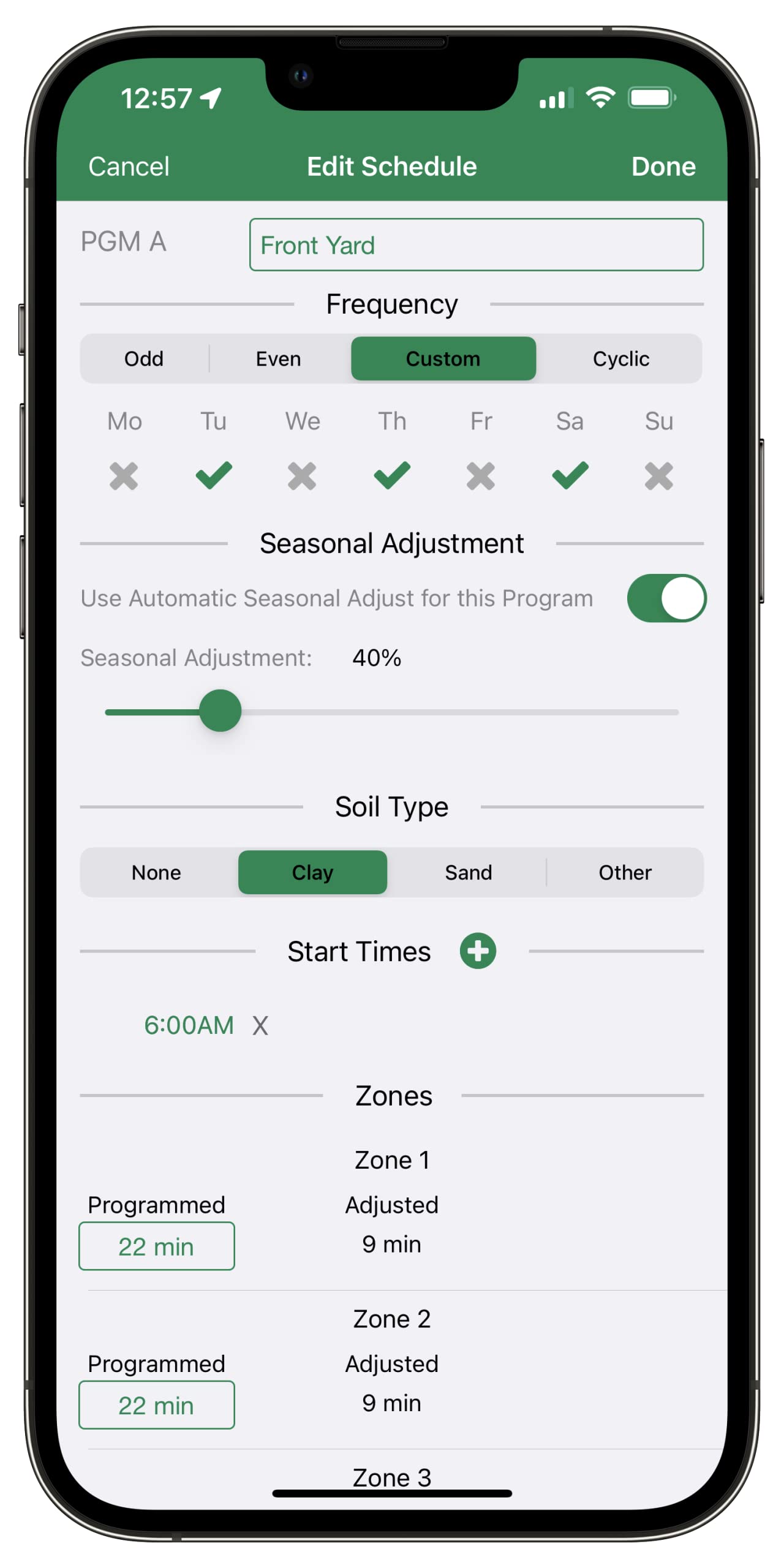Screen dimensions: 784x1568
Task: Turn off Automatic Seasonal Adjust toggle
Action: click(666, 598)
